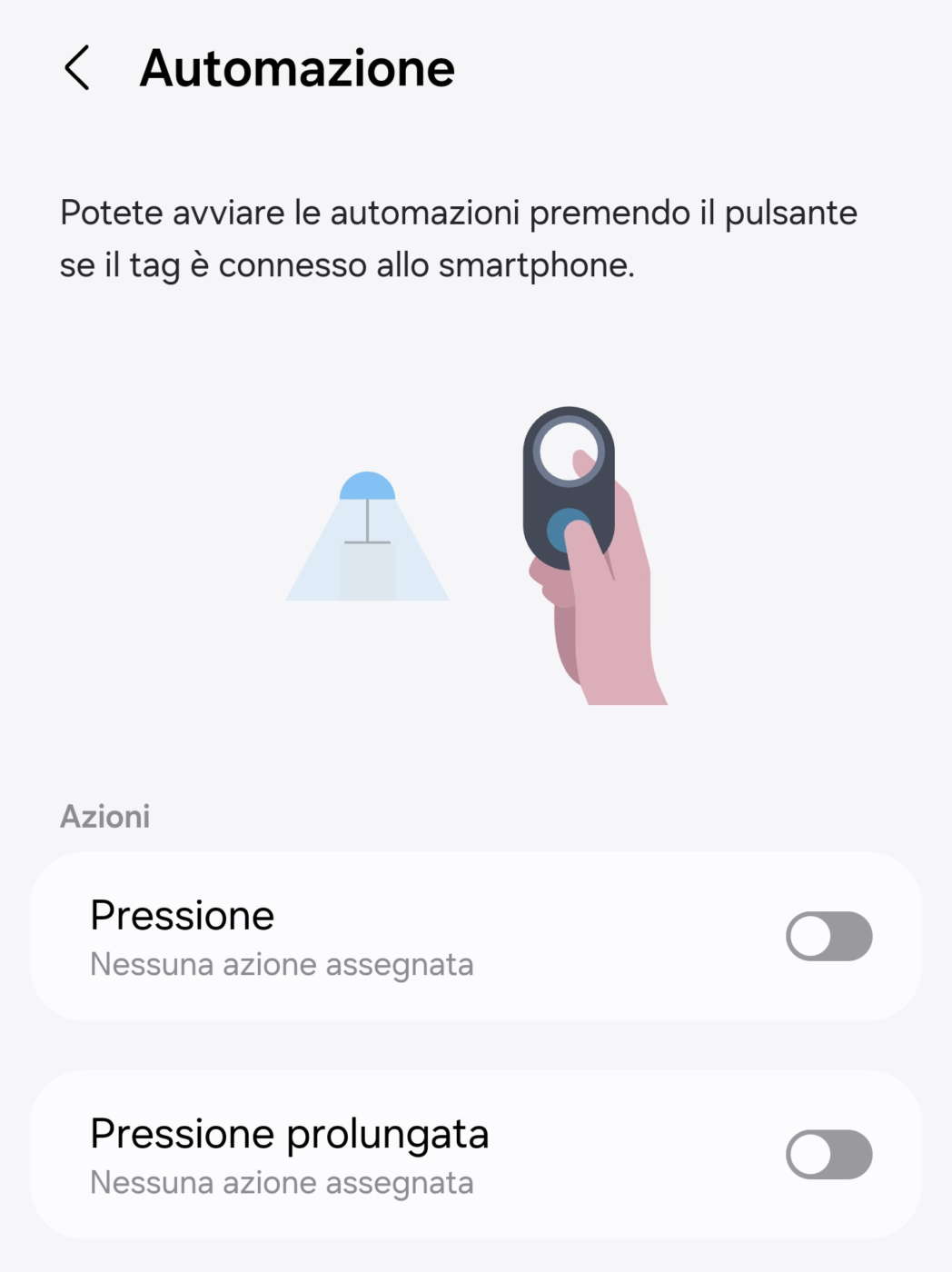Open the Pressione action settings
The height and width of the screenshot is (1272, 952).
click(363, 937)
